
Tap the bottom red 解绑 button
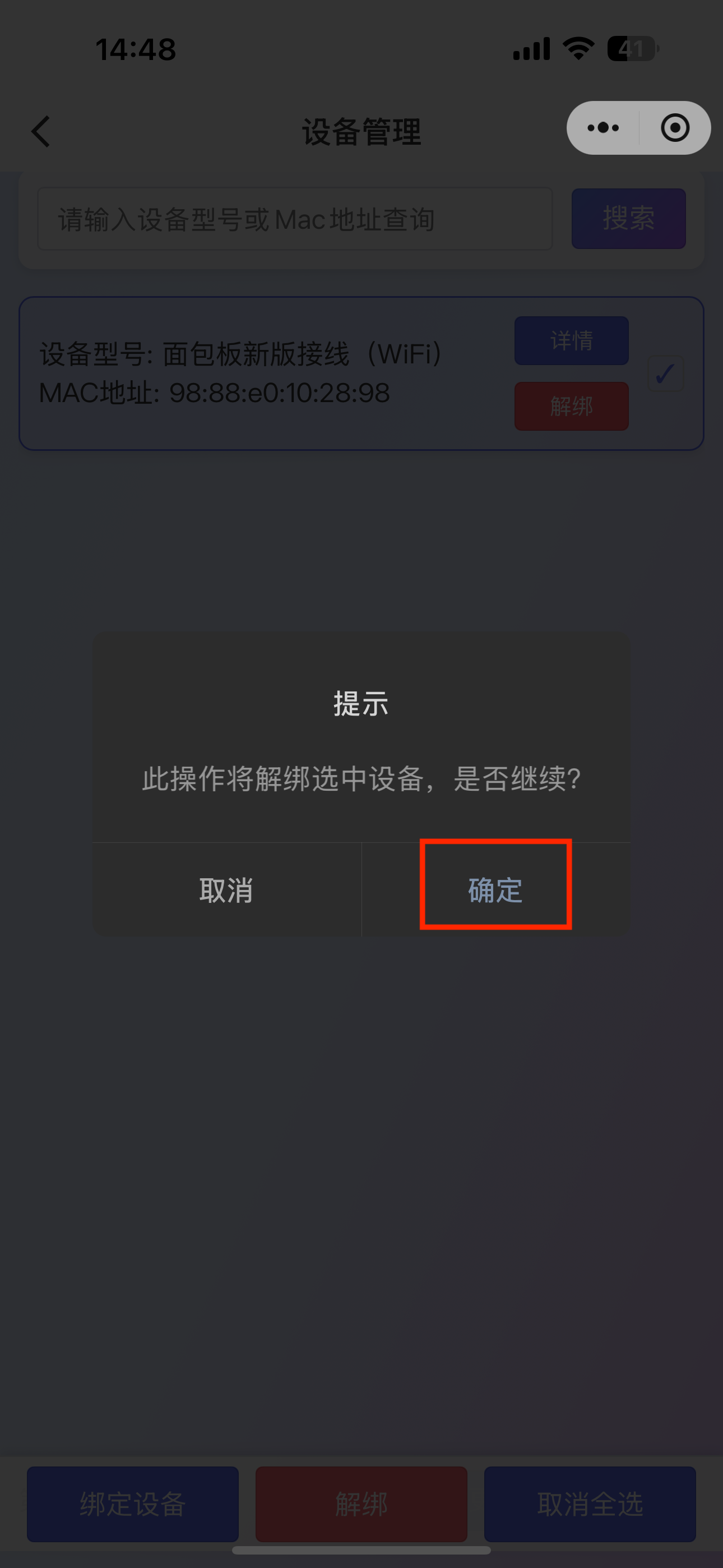tap(361, 1504)
